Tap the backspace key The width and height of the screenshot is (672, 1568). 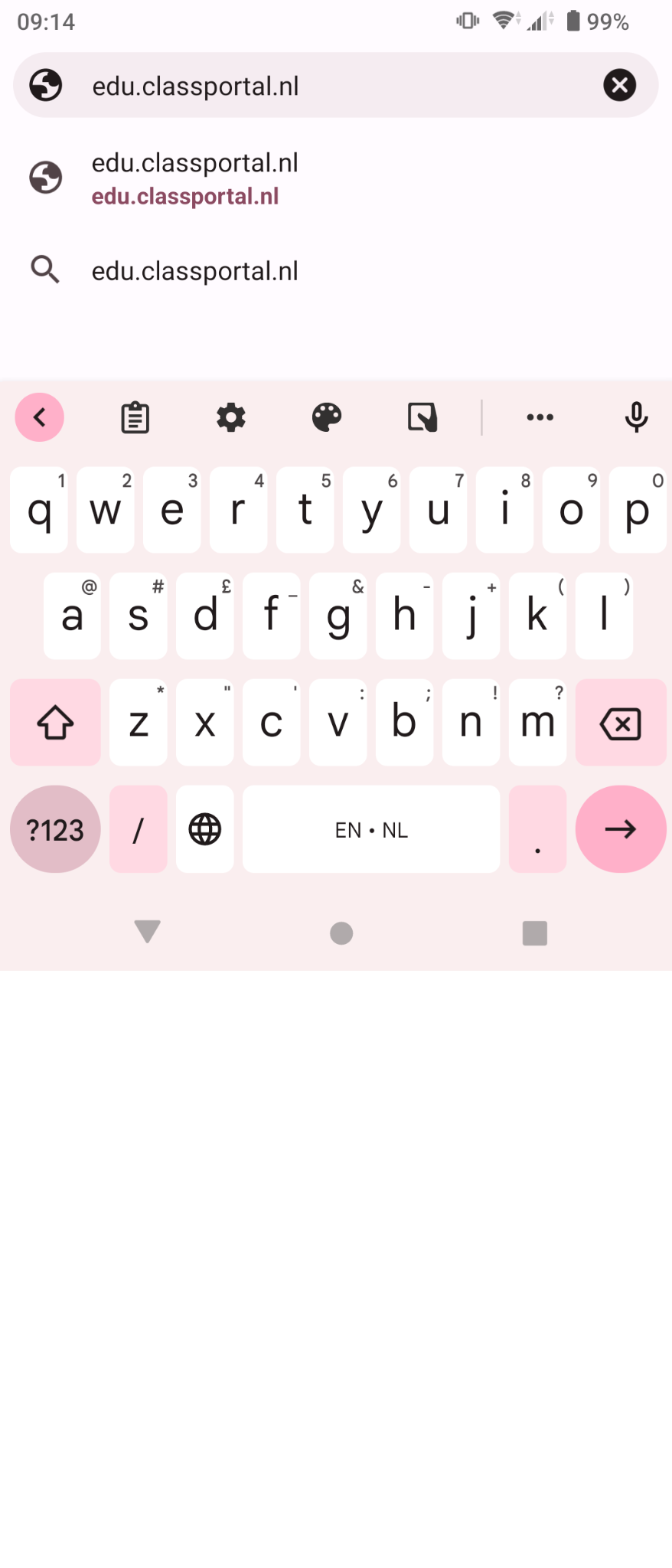click(x=620, y=723)
